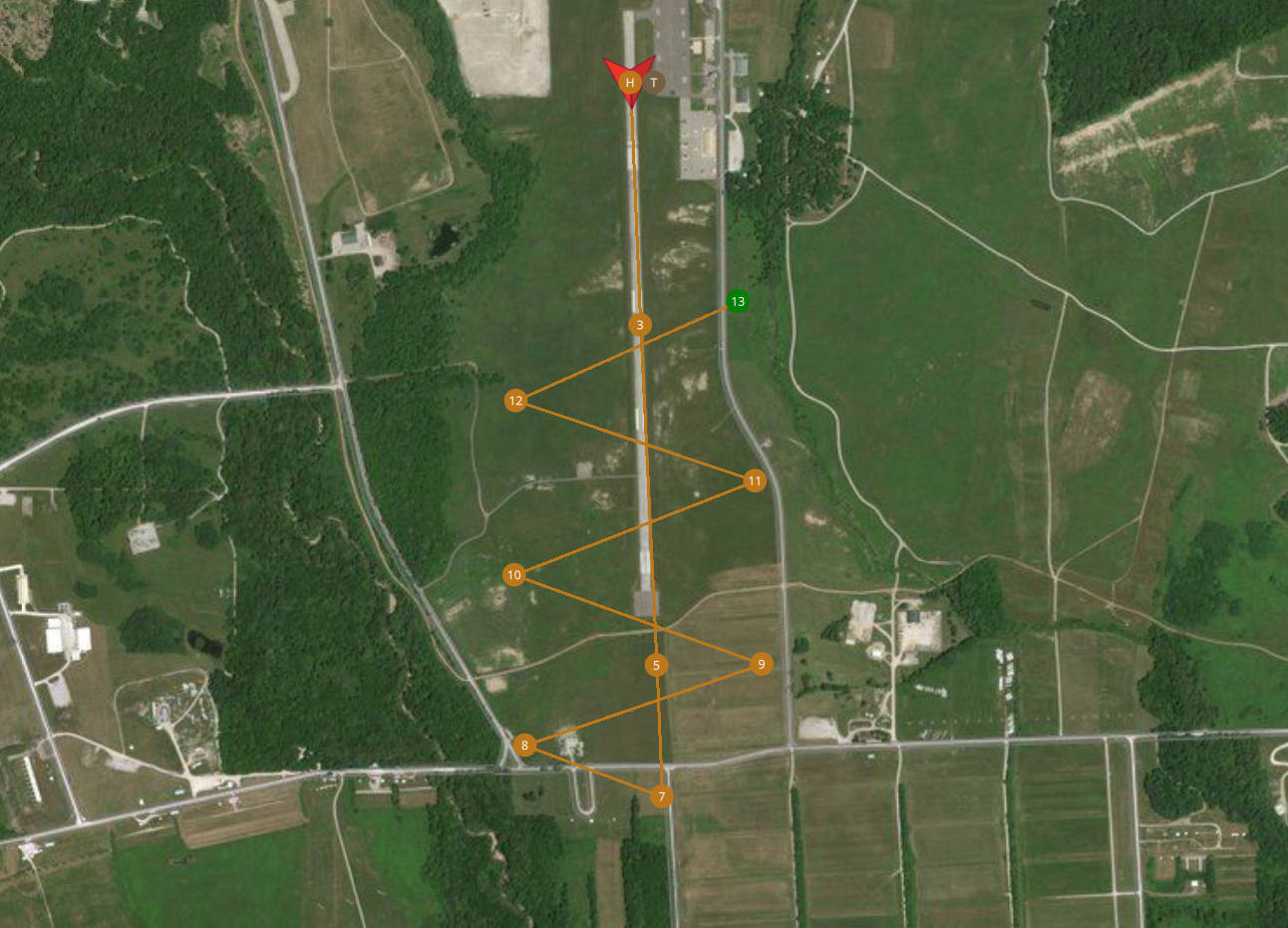Select waypoint 8
Screen dimensions: 1288x928
click(524, 746)
